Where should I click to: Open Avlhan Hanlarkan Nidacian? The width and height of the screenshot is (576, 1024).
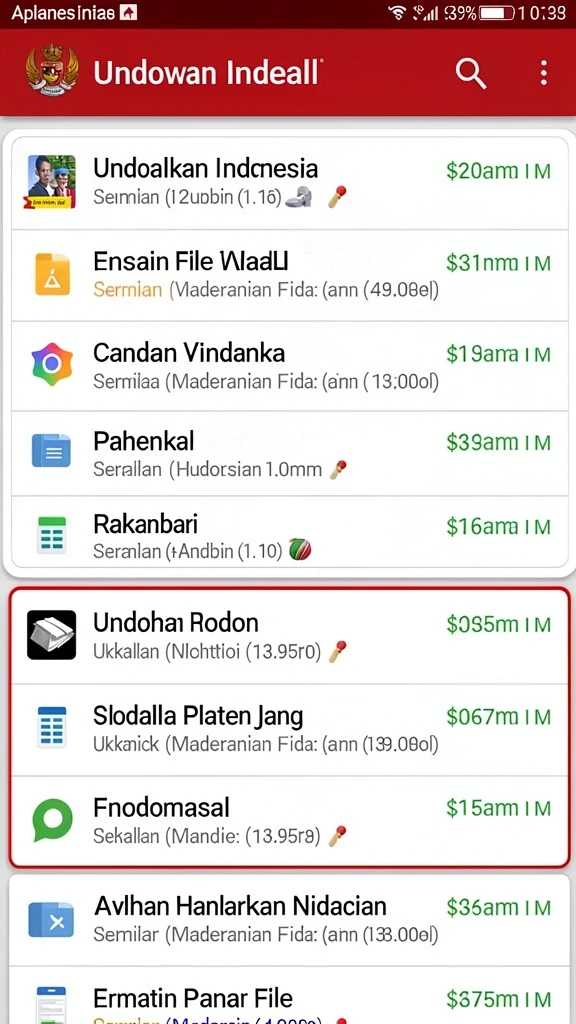coord(290,921)
